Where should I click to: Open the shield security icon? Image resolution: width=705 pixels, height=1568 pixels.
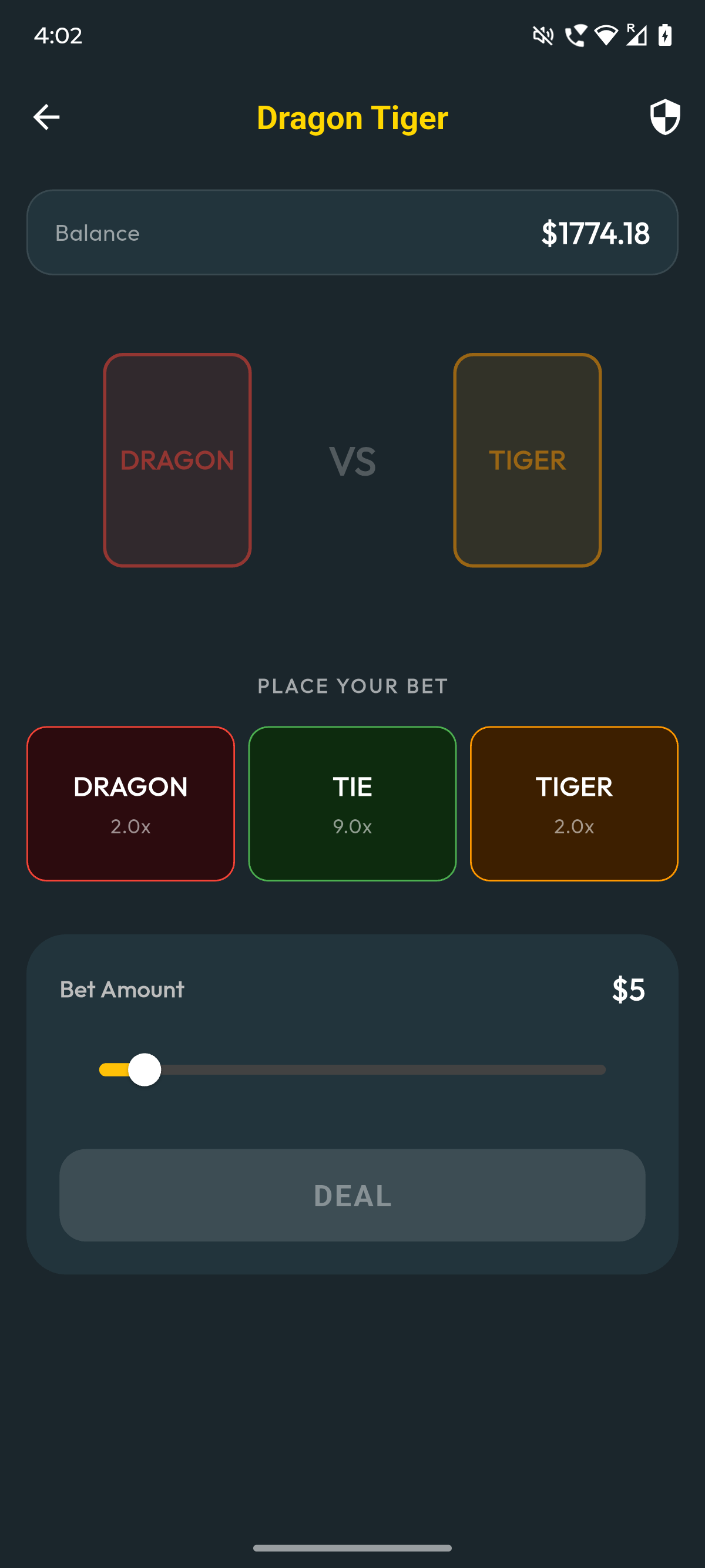click(664, 117)
